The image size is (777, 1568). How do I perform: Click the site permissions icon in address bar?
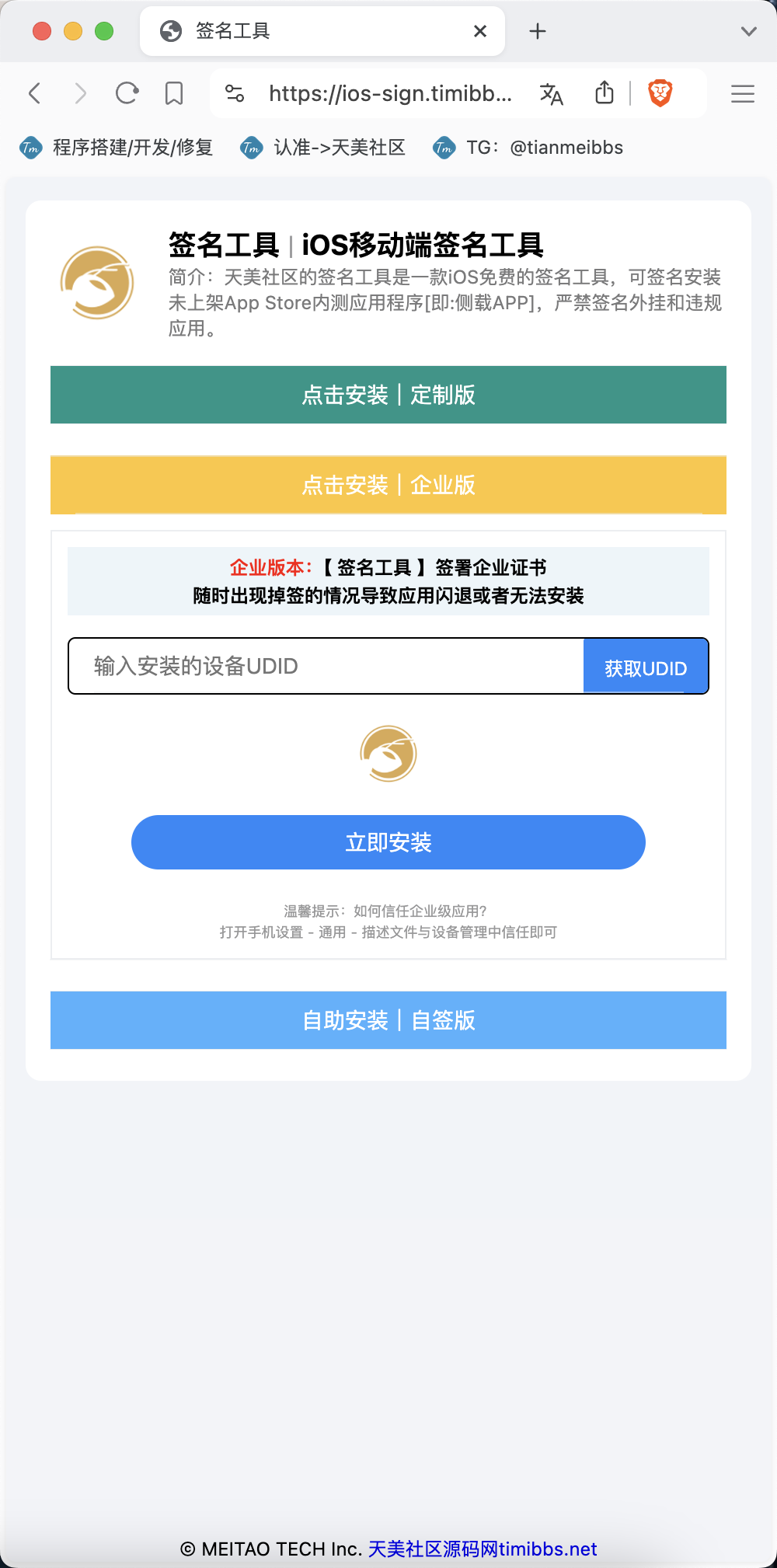click(x=235, y=92)
